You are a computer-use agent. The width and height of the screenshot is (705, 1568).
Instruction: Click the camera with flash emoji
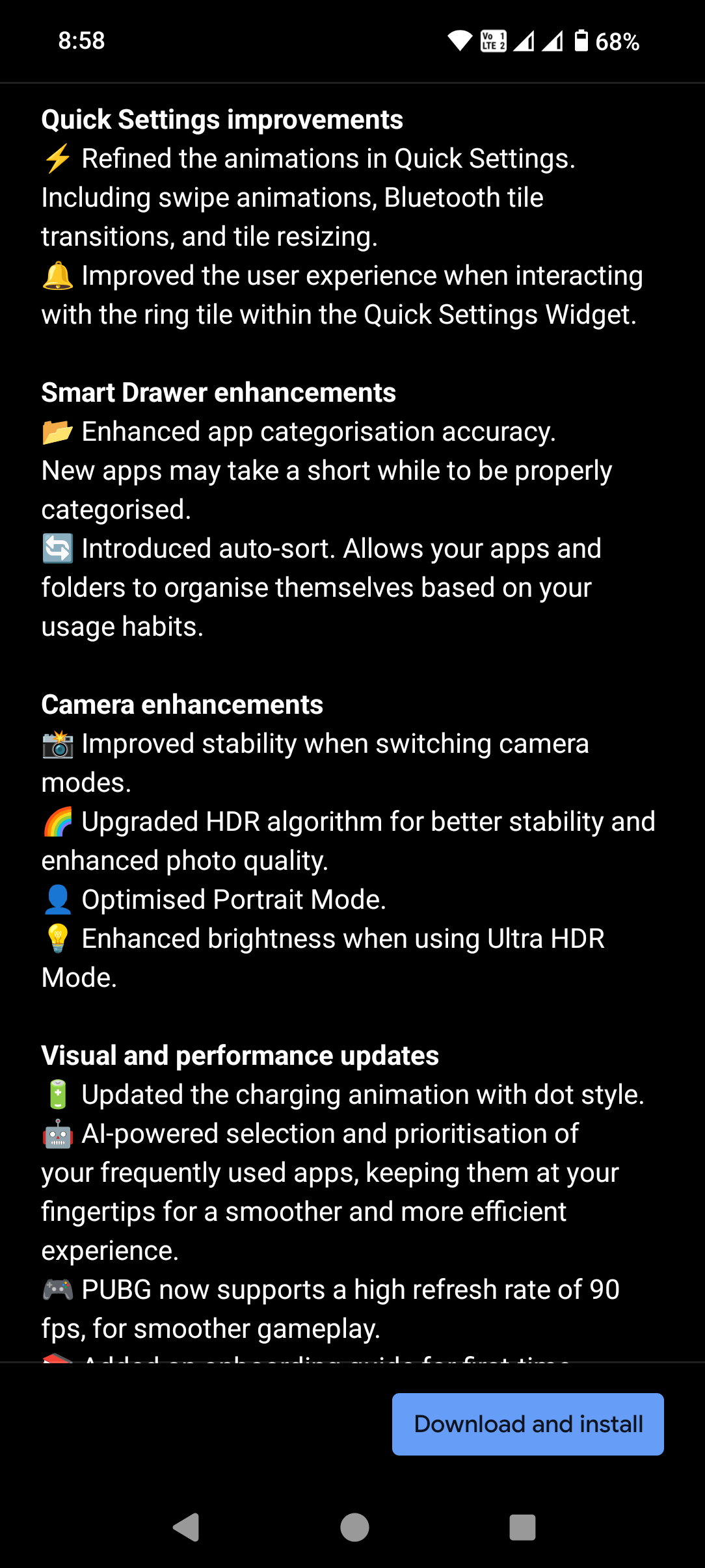pyautogui.click(x=57, y=743)
